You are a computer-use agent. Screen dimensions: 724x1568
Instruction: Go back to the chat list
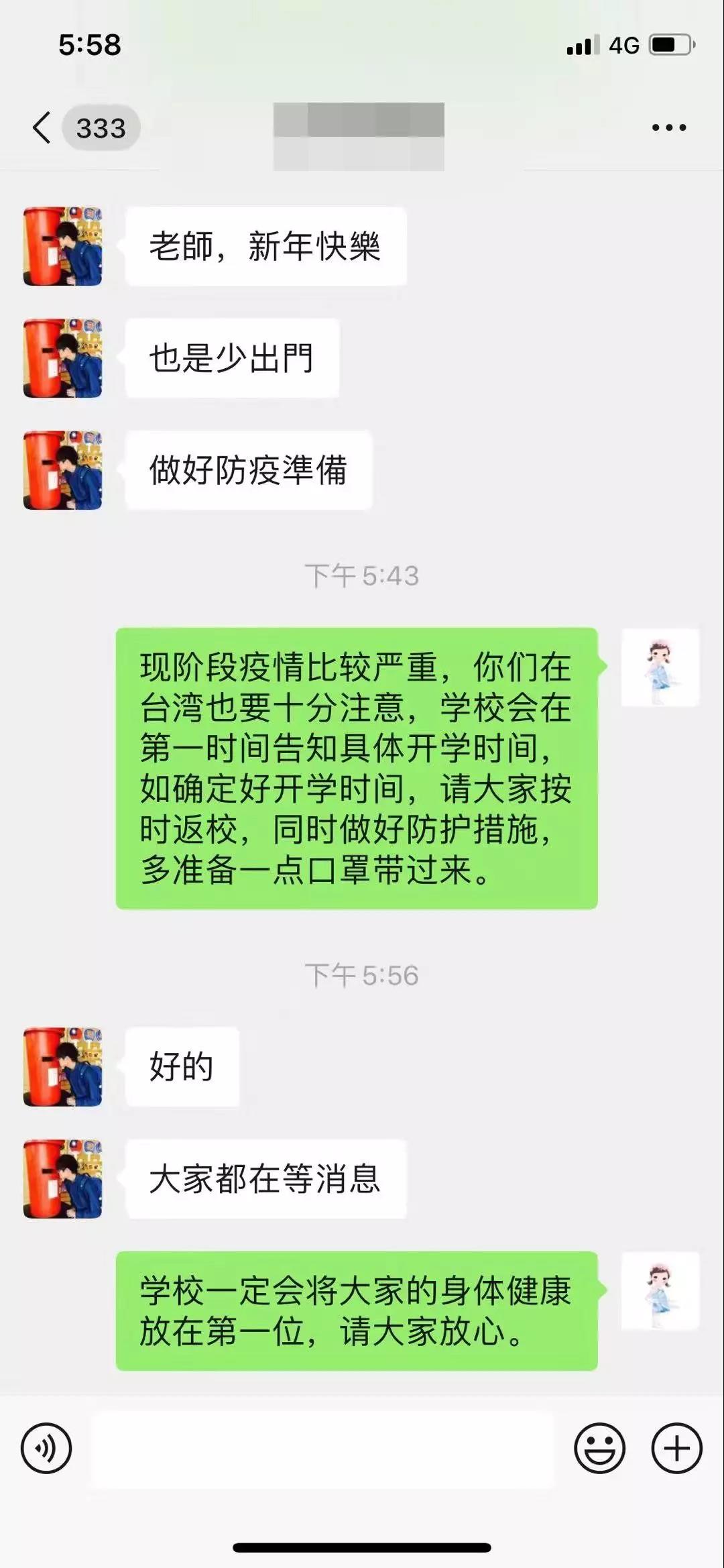43,127
